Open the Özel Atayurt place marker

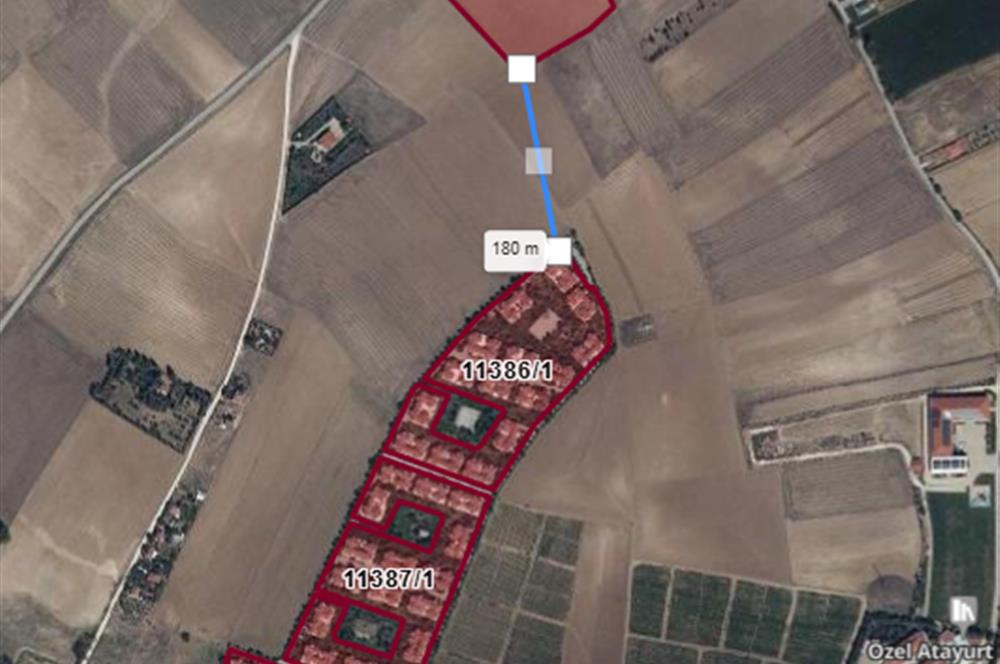point(964,610)
